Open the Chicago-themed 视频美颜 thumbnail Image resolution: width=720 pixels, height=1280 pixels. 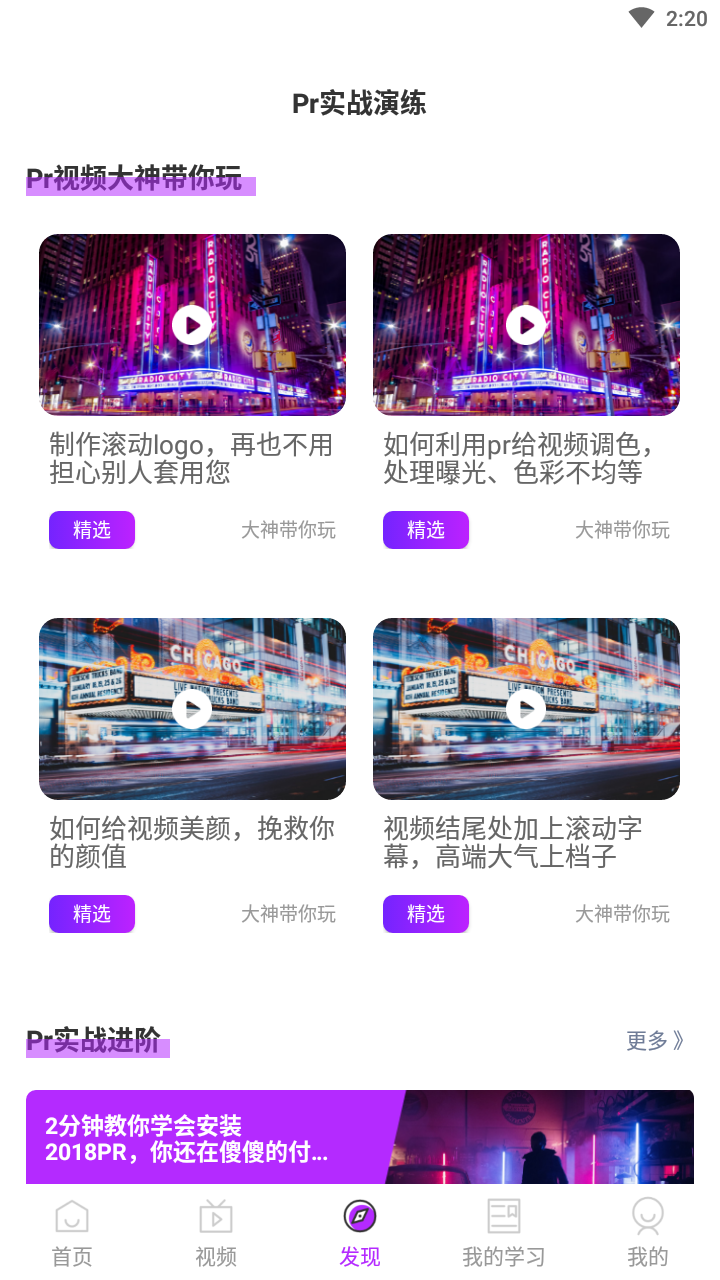point(191,708)
